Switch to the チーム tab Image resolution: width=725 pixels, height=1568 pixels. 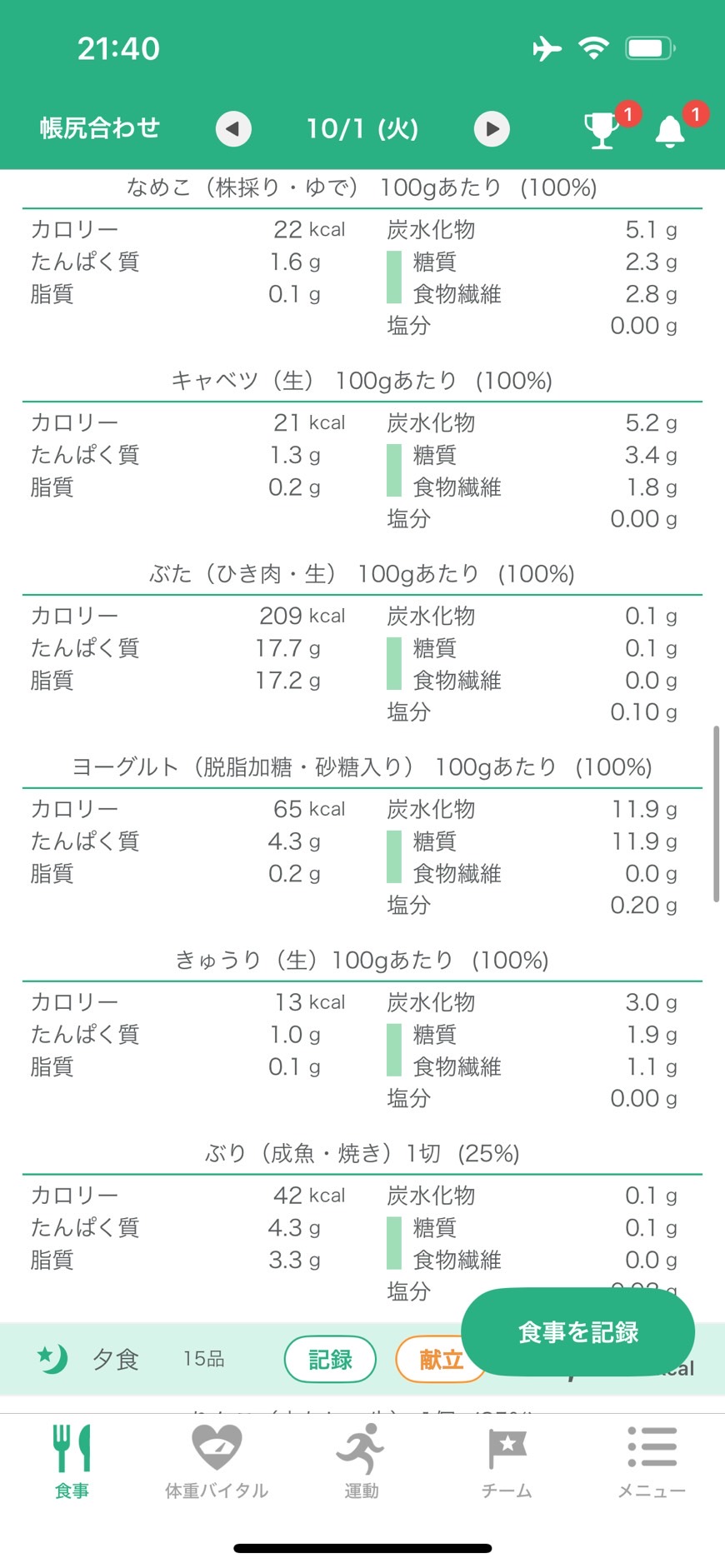pos(507,1461)
